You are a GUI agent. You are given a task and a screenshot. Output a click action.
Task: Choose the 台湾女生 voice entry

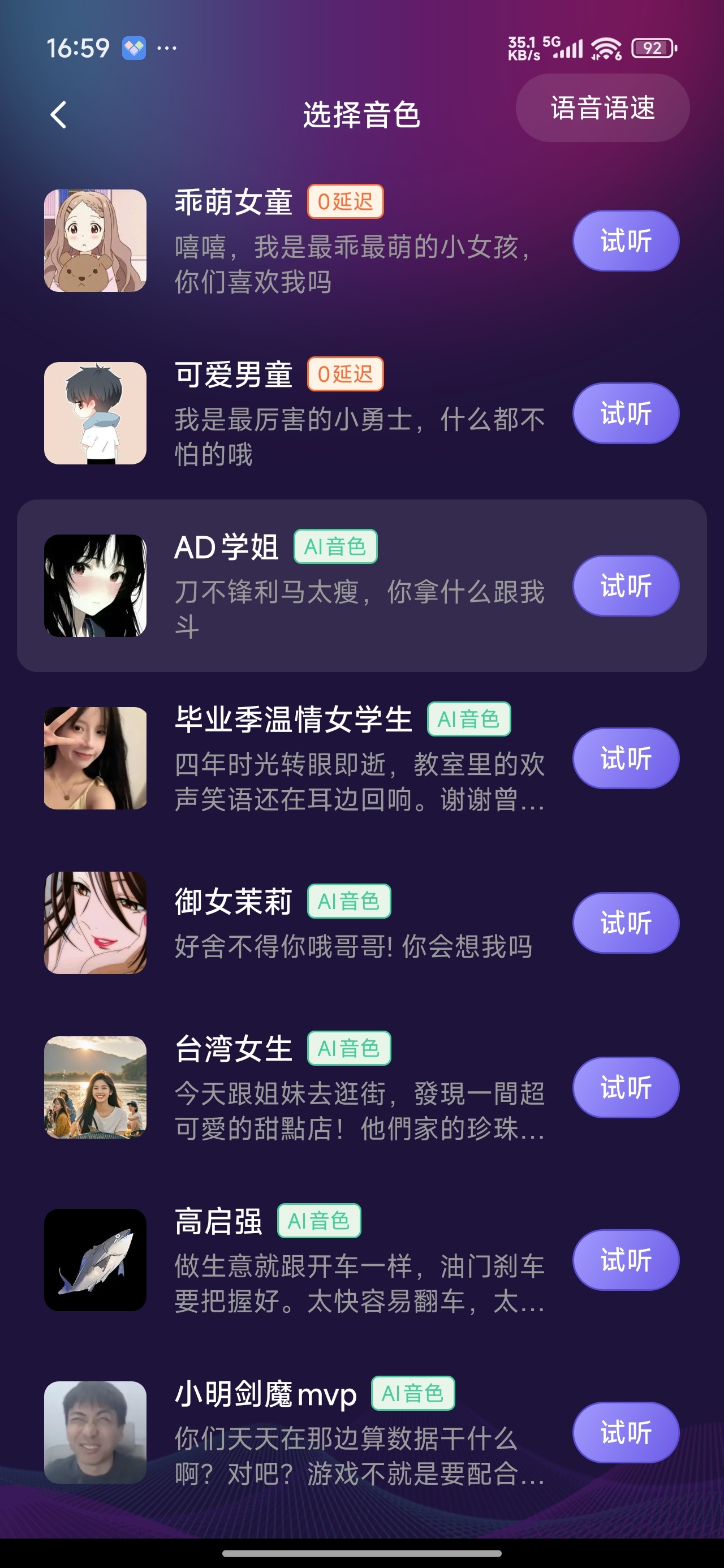coord(361,1088)
